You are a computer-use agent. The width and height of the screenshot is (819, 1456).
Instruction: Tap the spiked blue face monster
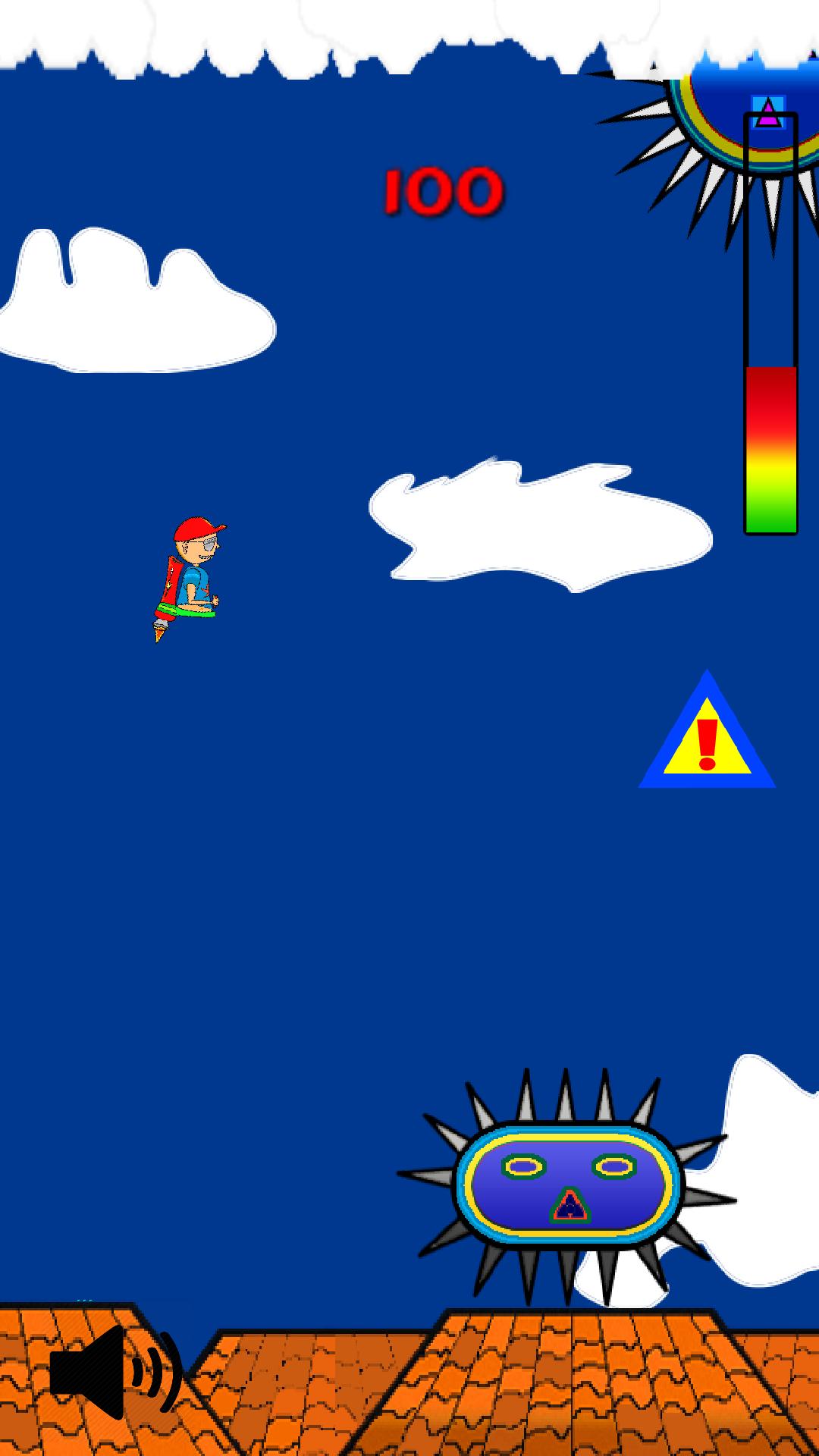567,1183
